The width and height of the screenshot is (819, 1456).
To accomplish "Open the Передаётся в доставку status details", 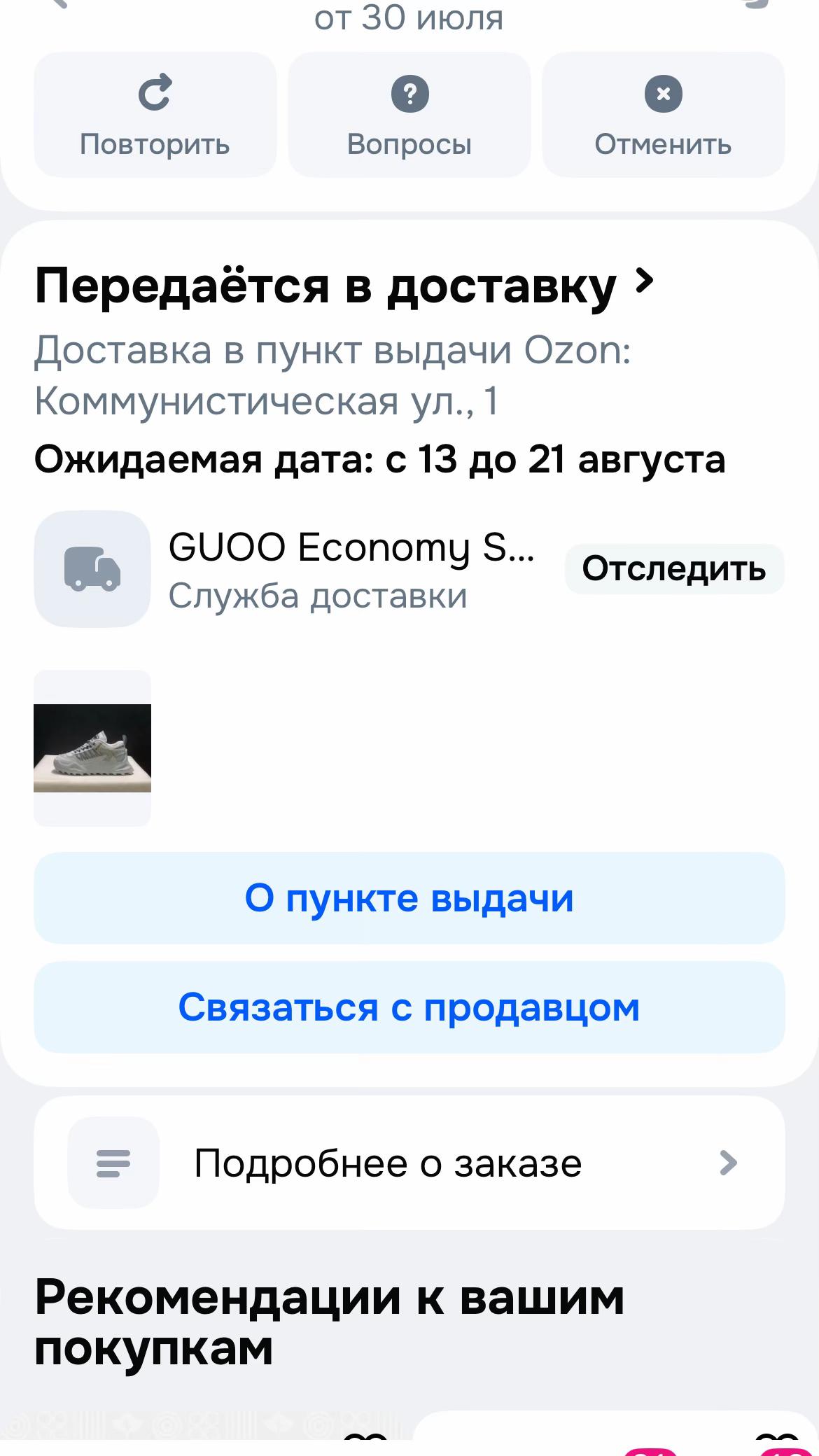I will pyautogui.click(x=344, y=286).
